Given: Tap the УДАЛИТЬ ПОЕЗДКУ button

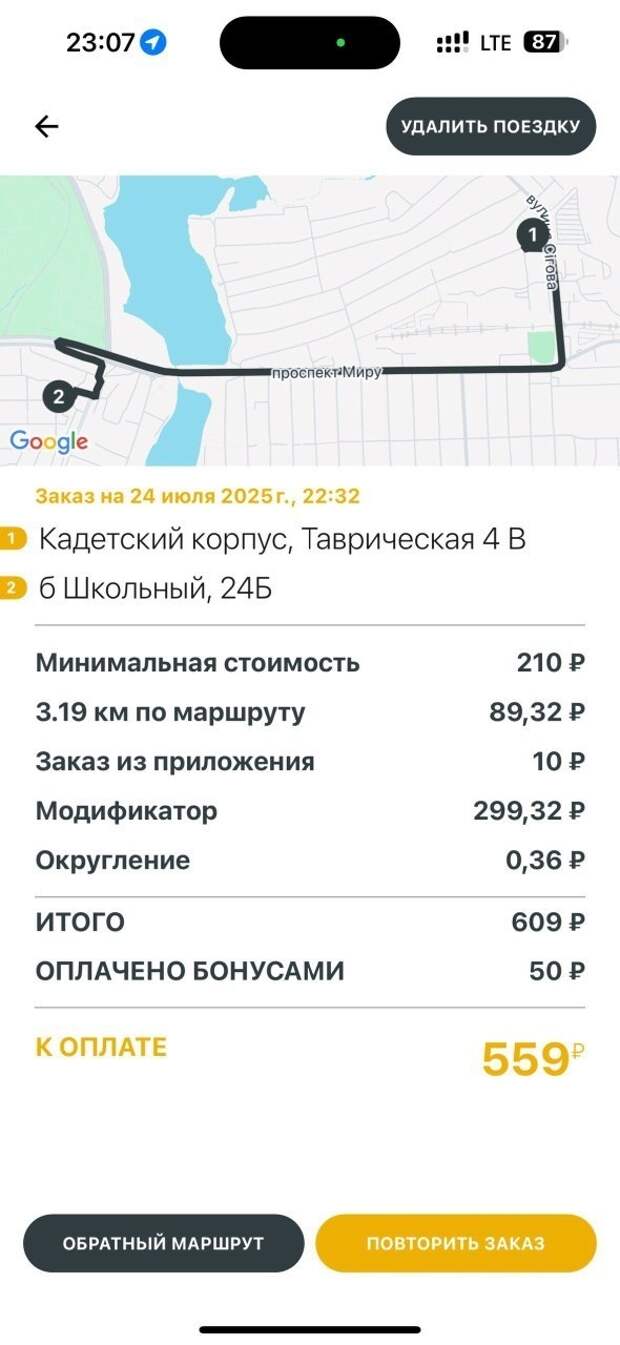Looking at the screenshot, I should (x=491, y=126).
